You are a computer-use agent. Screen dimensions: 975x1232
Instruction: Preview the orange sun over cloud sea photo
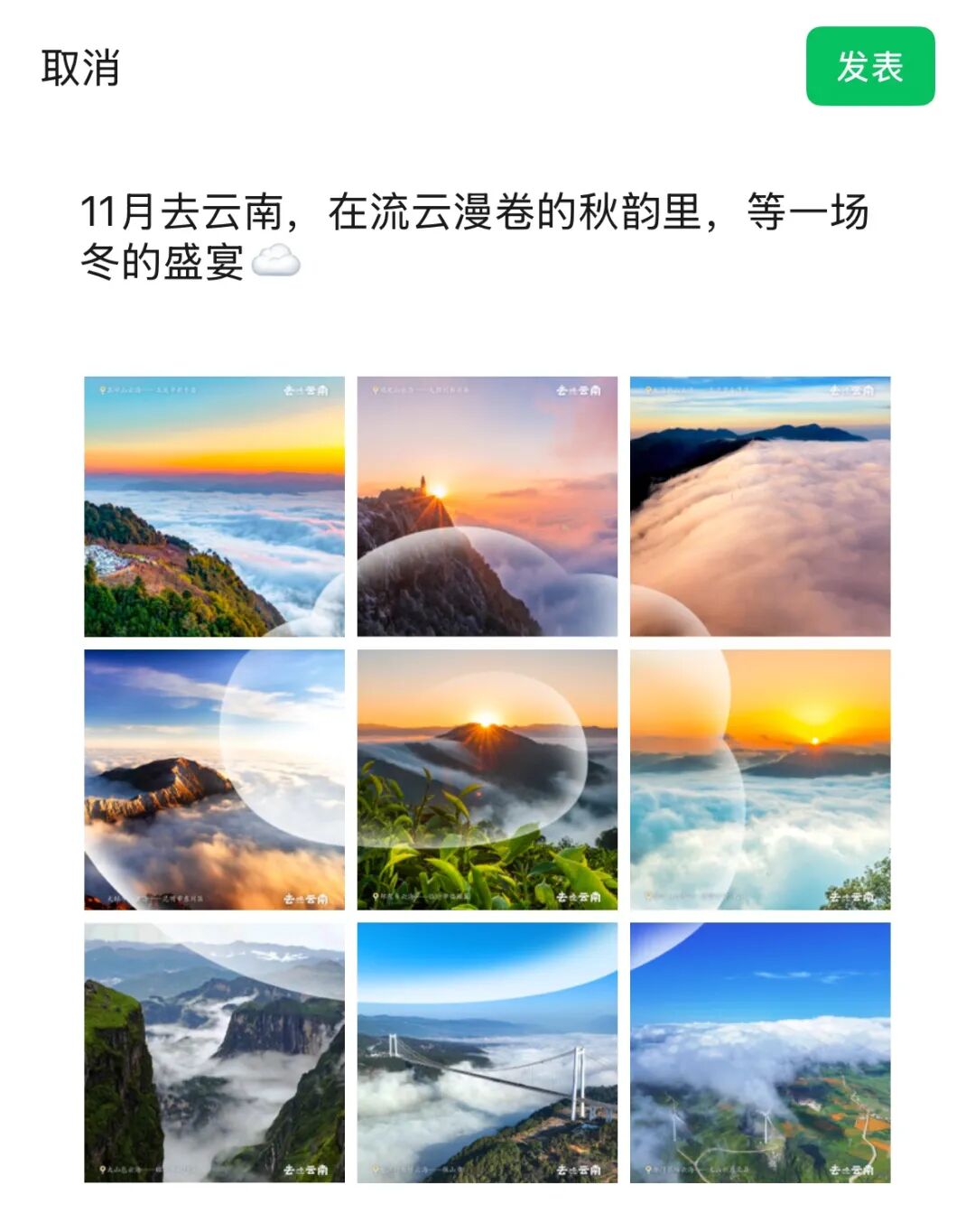pyautogui.click(x=763, y=779)
